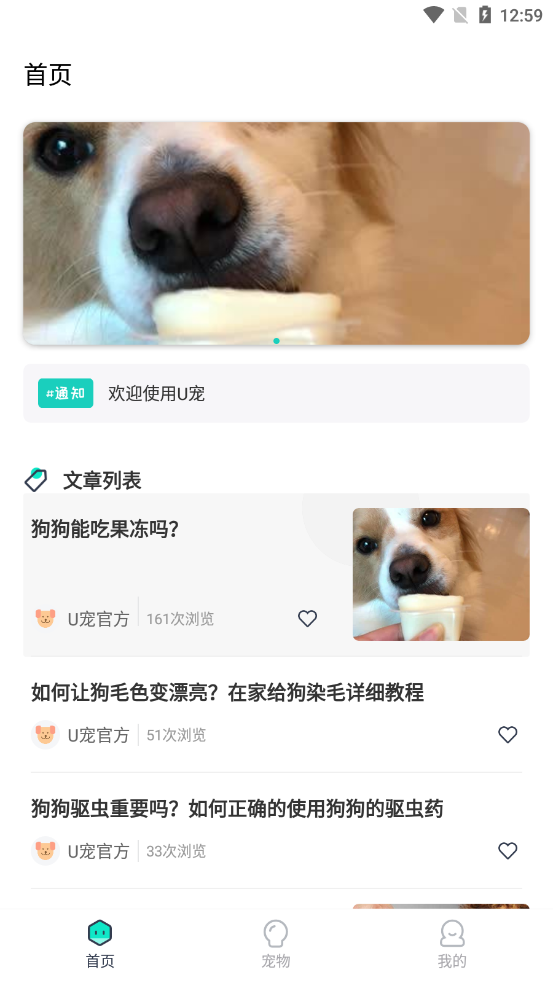Like the article about 狗毛色变漂亮
The height and width of the screenshot is (983, 553).
coord(508,735)
